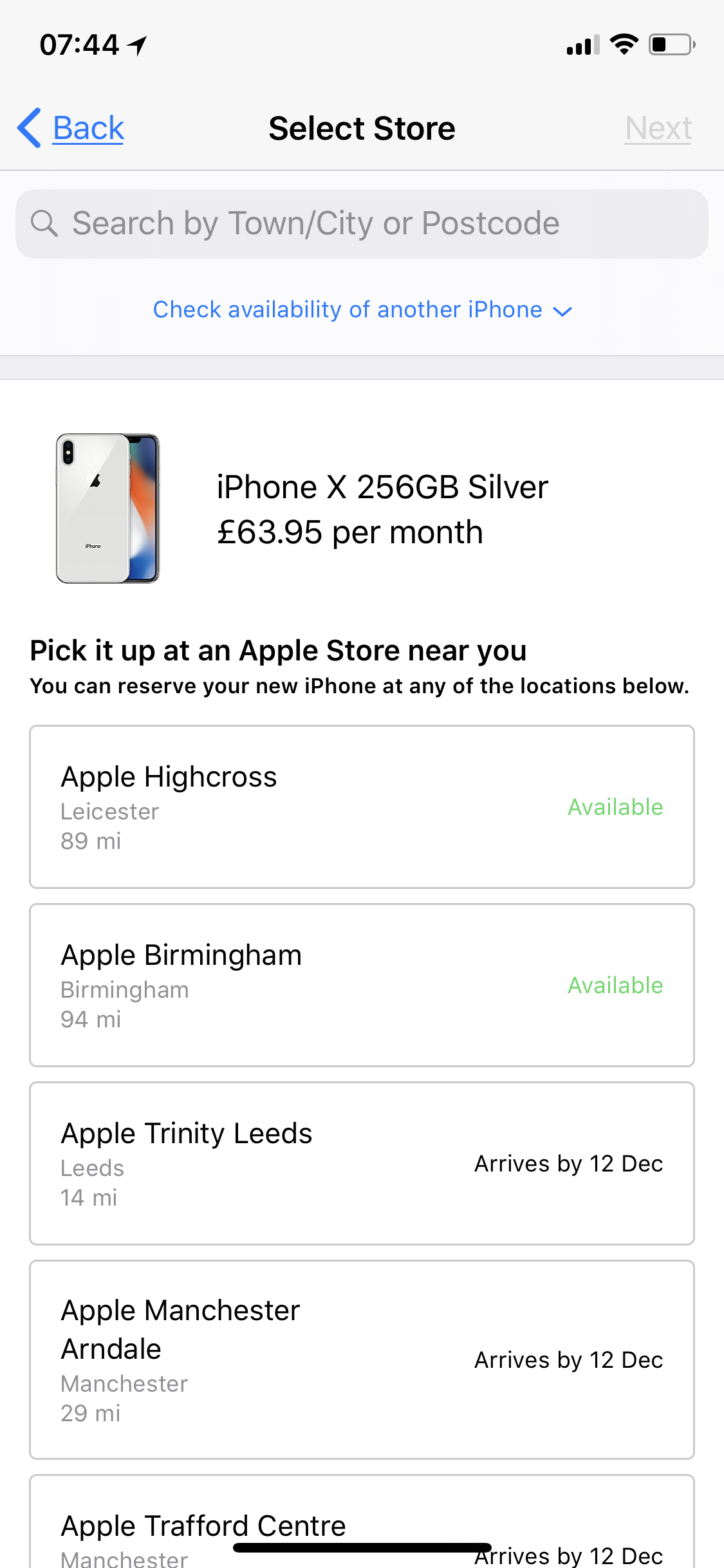Choose the Apple Trafford Centre store

[362, 1527]
